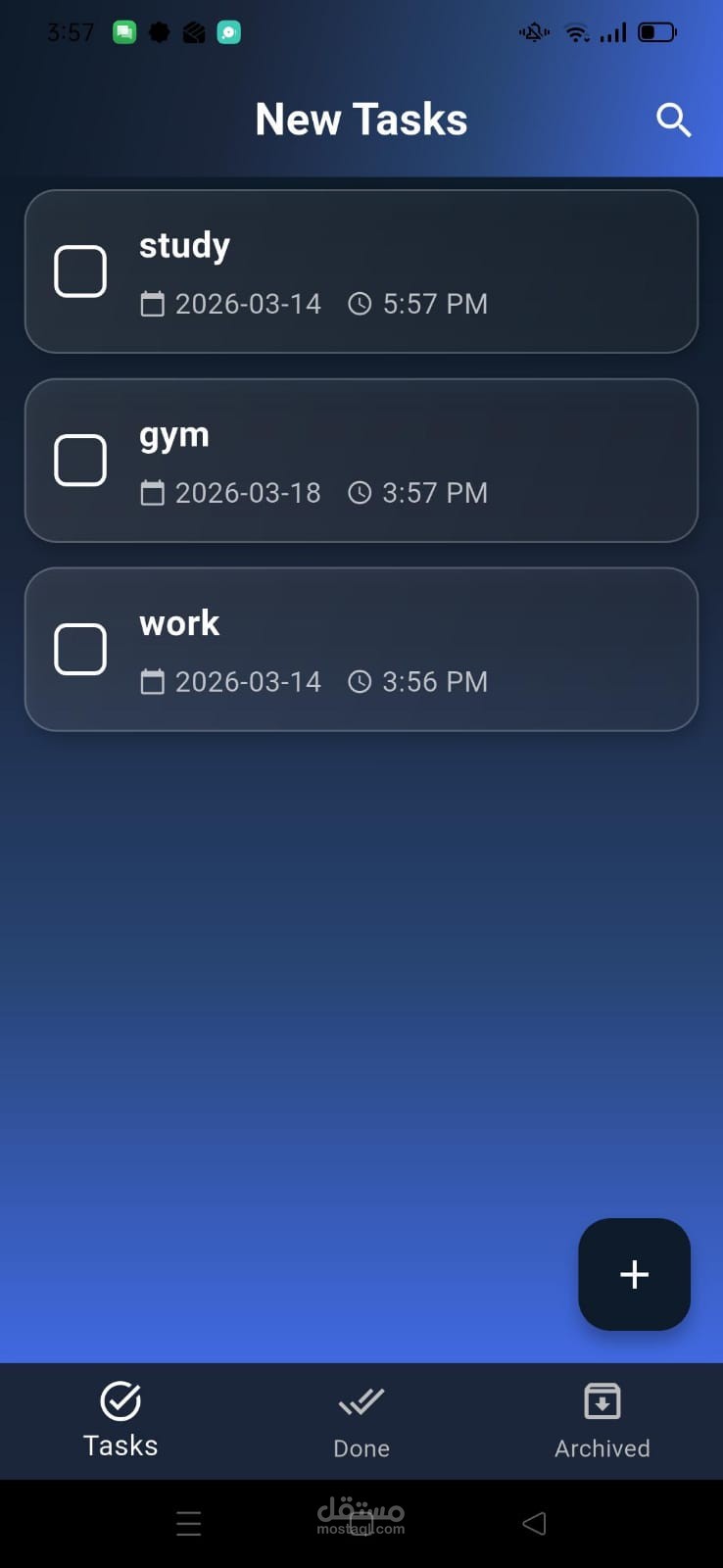This screenshot has width=723, height=1568.
Task: Tap the calendar icon on the gym task
Action: click(x=152, y=493)
